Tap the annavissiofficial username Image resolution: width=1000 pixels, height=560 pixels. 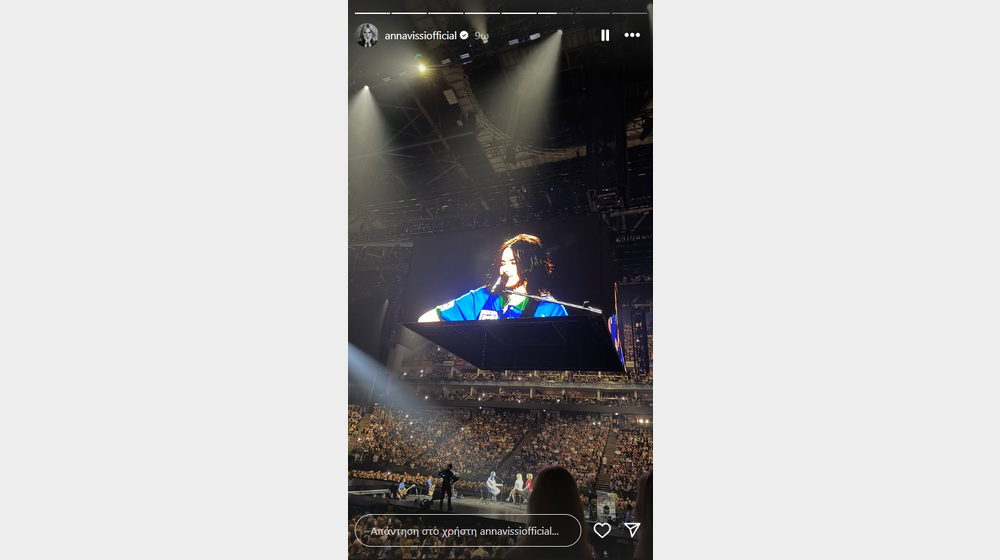420,36
